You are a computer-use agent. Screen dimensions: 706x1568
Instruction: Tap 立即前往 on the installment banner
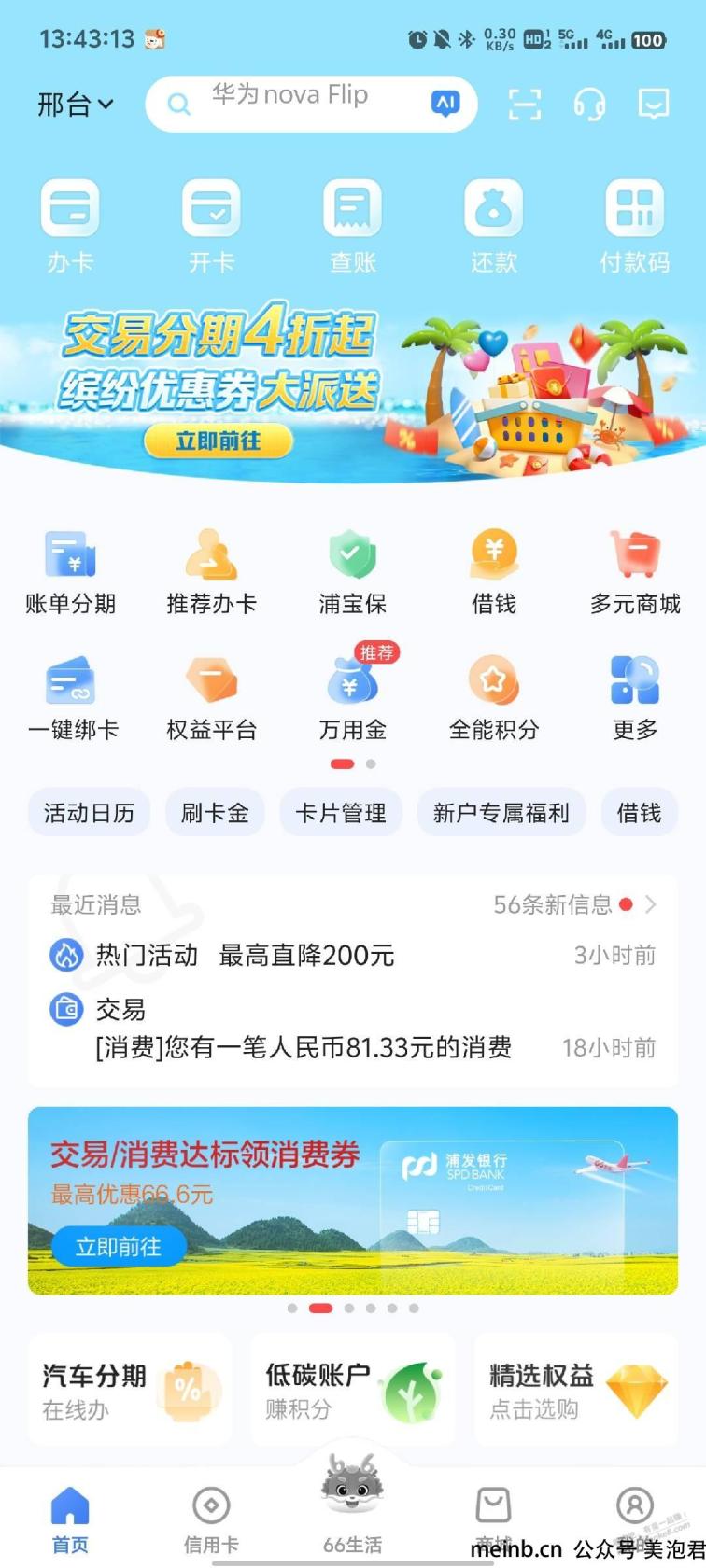coord(219,441)
